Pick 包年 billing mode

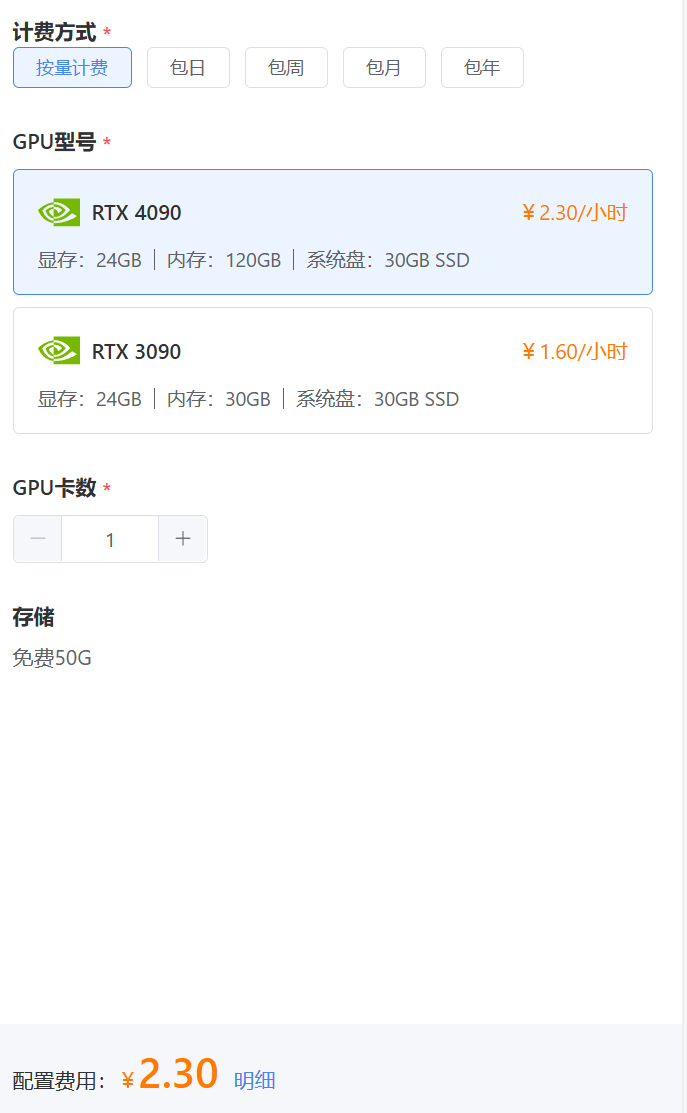click(x=482, y=67)
